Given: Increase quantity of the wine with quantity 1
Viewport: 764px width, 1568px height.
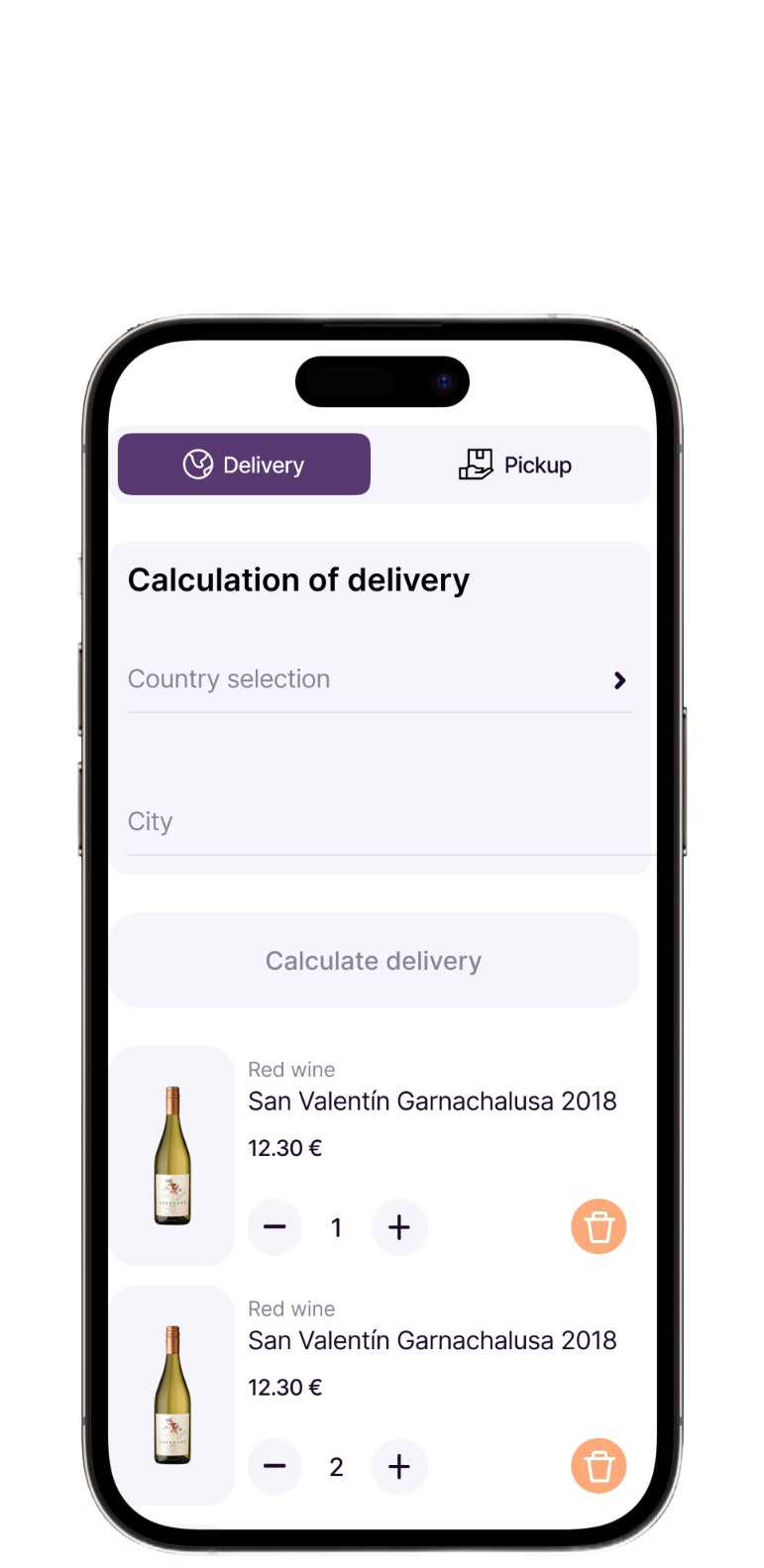Looking at the screenshot, I should tap(399, 1227).
